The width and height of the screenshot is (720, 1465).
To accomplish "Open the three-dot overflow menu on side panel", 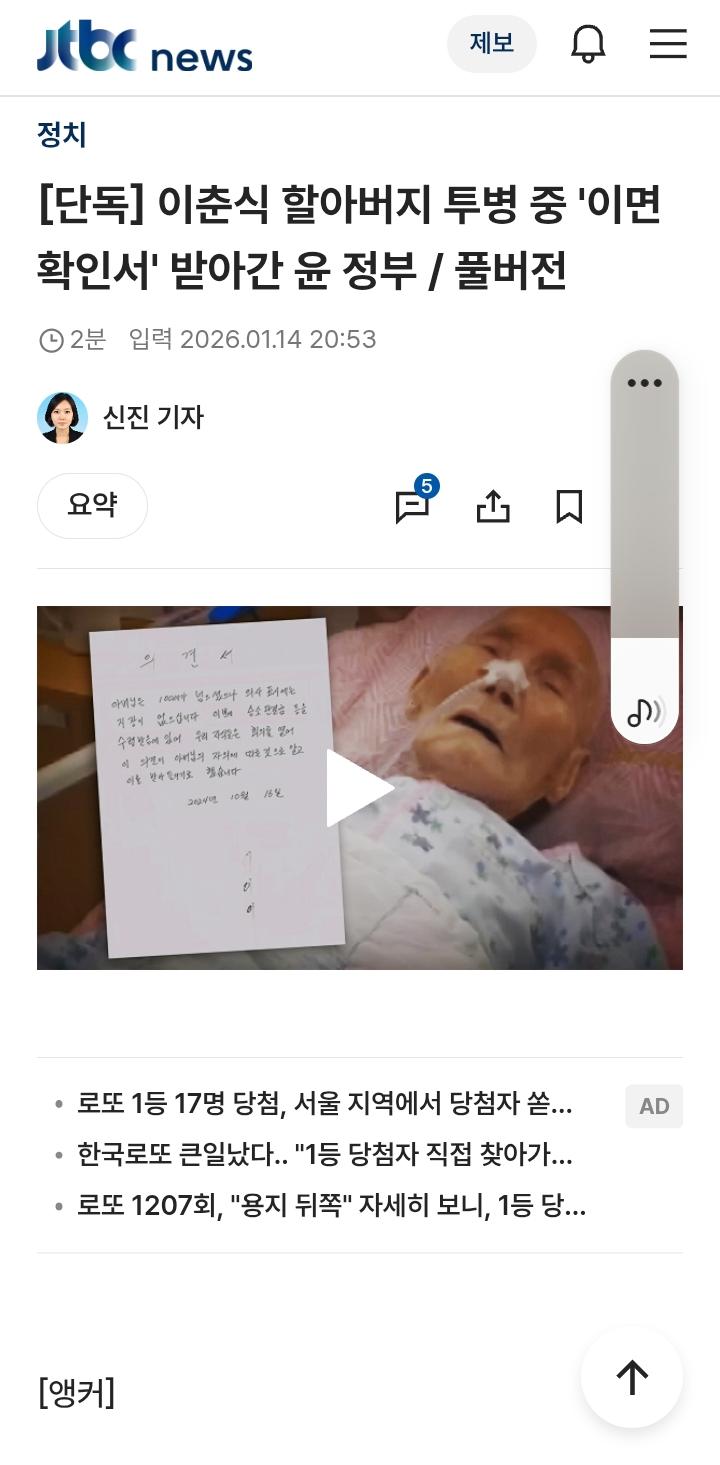I will point(643,381).
